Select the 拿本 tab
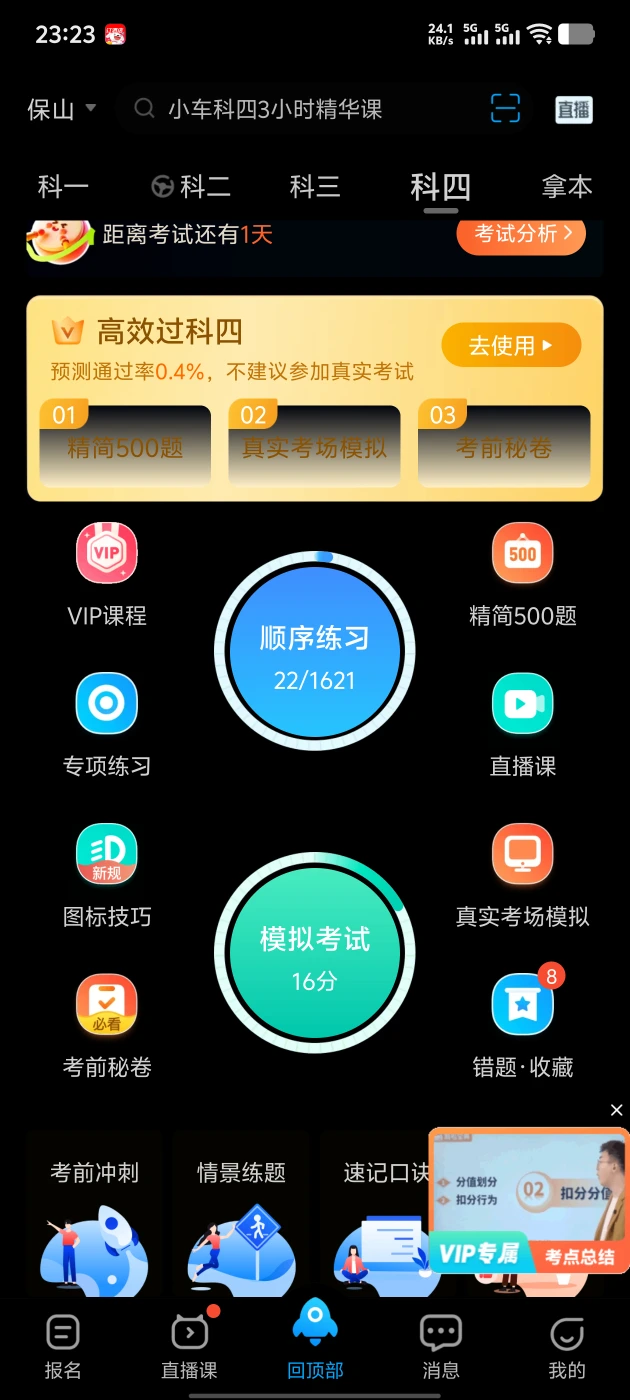The image size is (630, 1400). (567, 187)
